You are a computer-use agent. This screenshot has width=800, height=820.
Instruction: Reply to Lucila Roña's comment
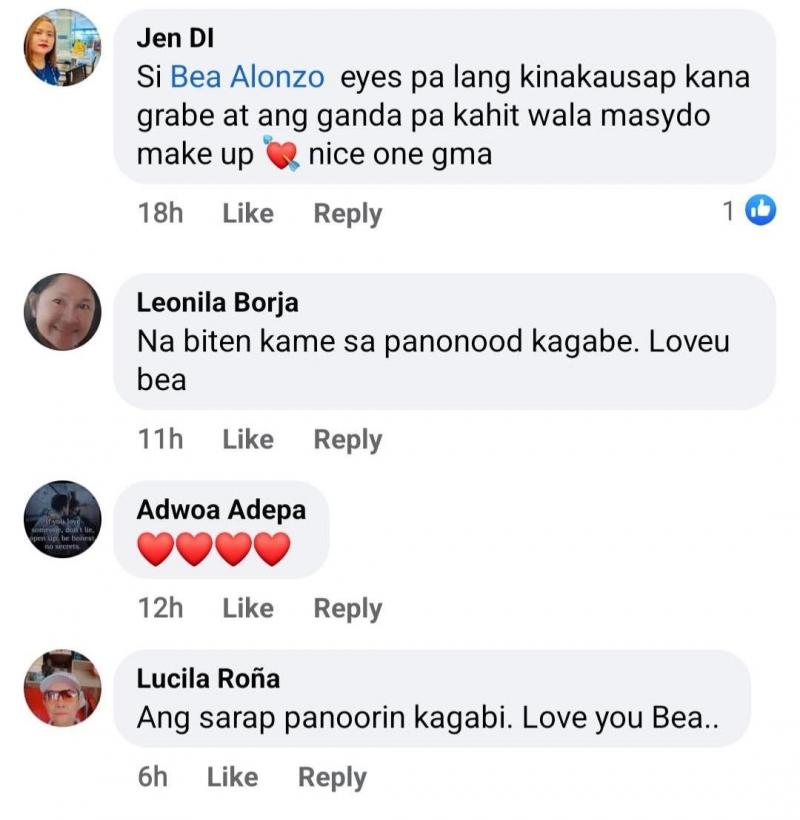click(332, 777)
